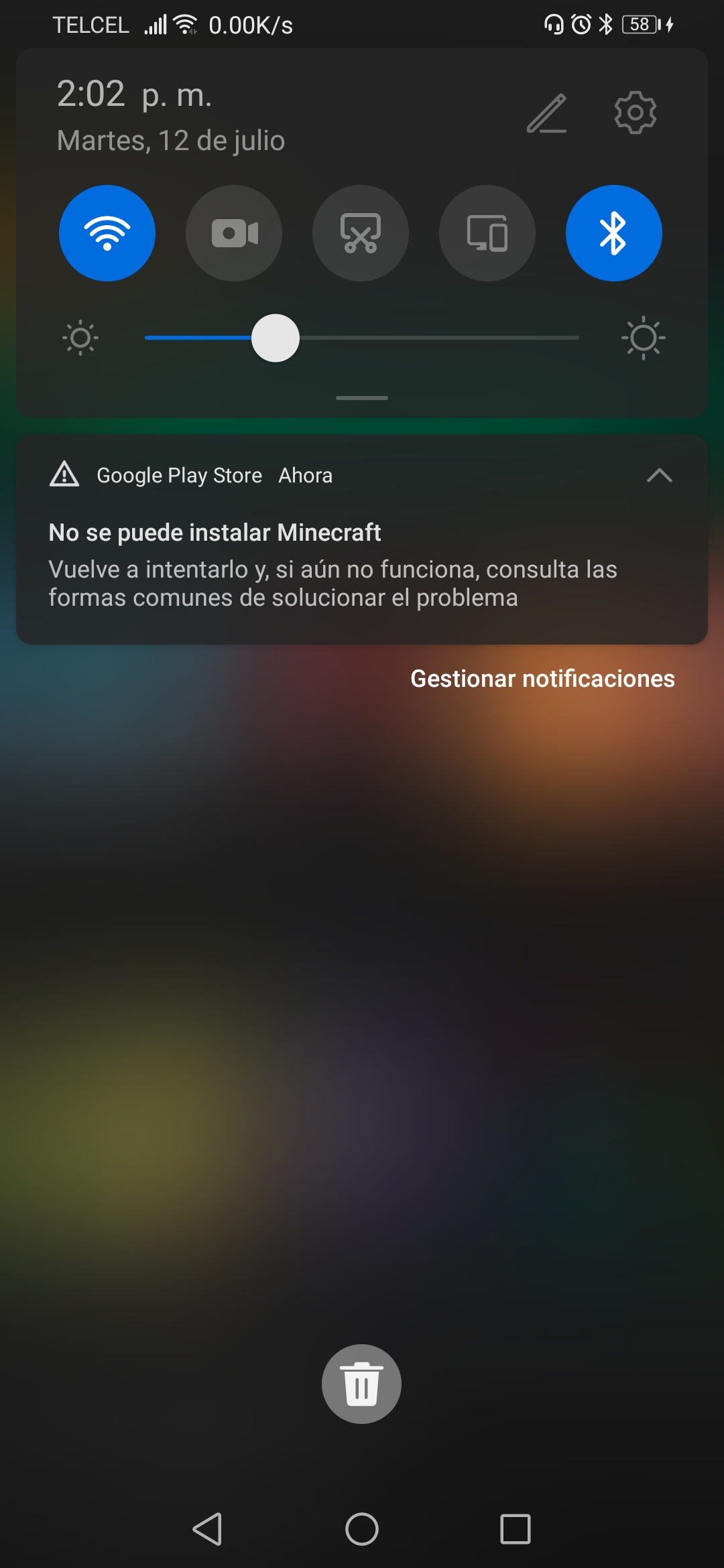
Task: Return to the home screen
Action: point(362,1529)
